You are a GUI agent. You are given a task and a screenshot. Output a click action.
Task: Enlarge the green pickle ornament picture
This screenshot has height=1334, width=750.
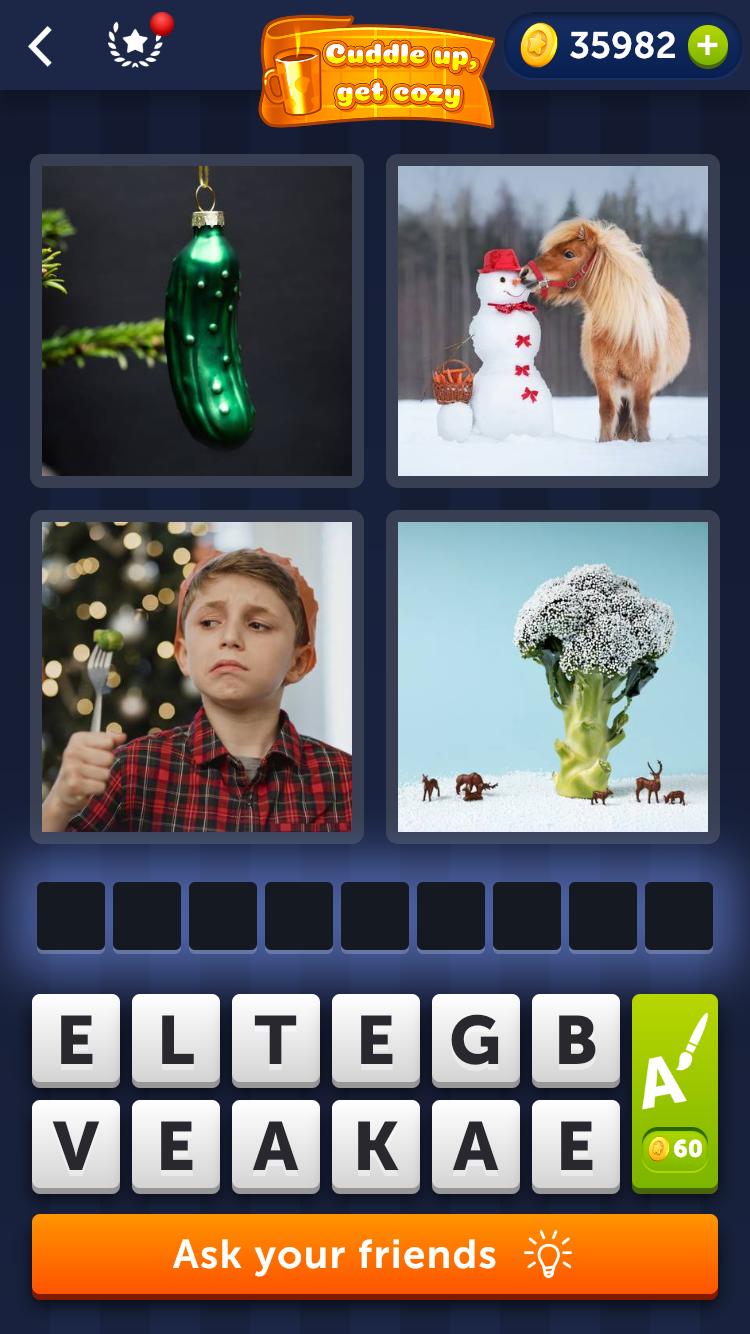(x=197, y=321)
